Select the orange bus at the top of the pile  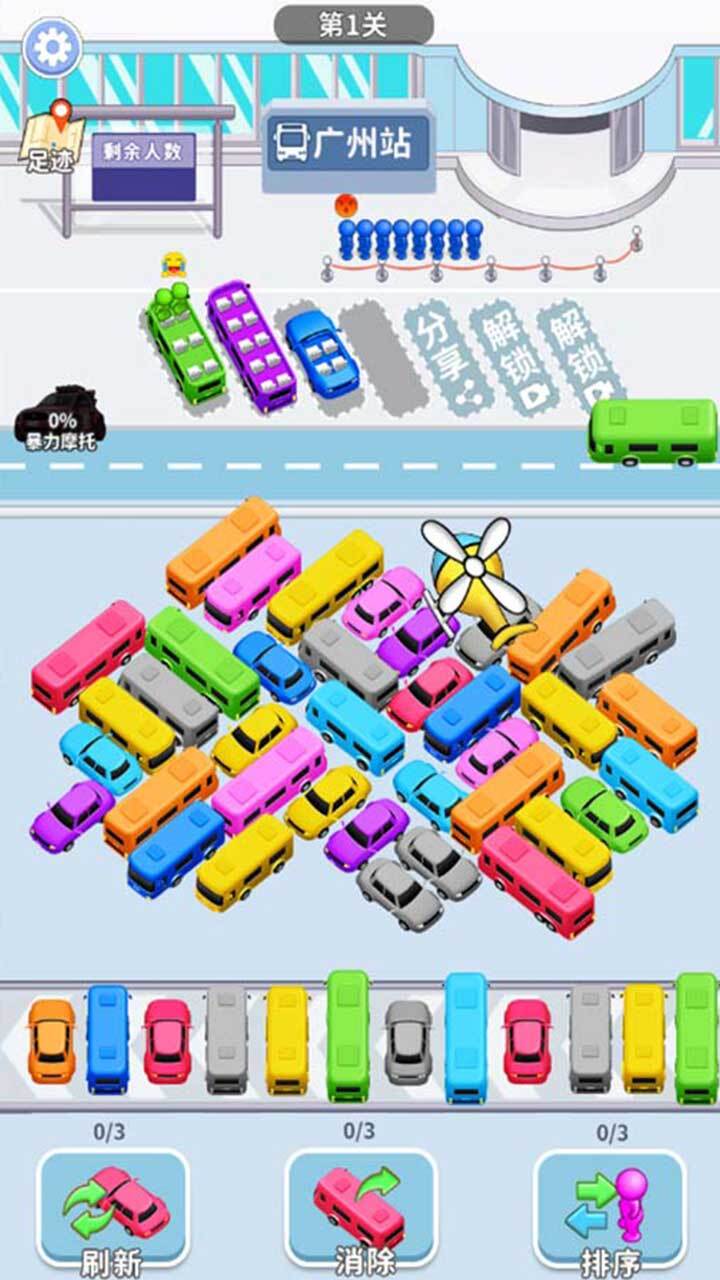(x=222, y=551)
